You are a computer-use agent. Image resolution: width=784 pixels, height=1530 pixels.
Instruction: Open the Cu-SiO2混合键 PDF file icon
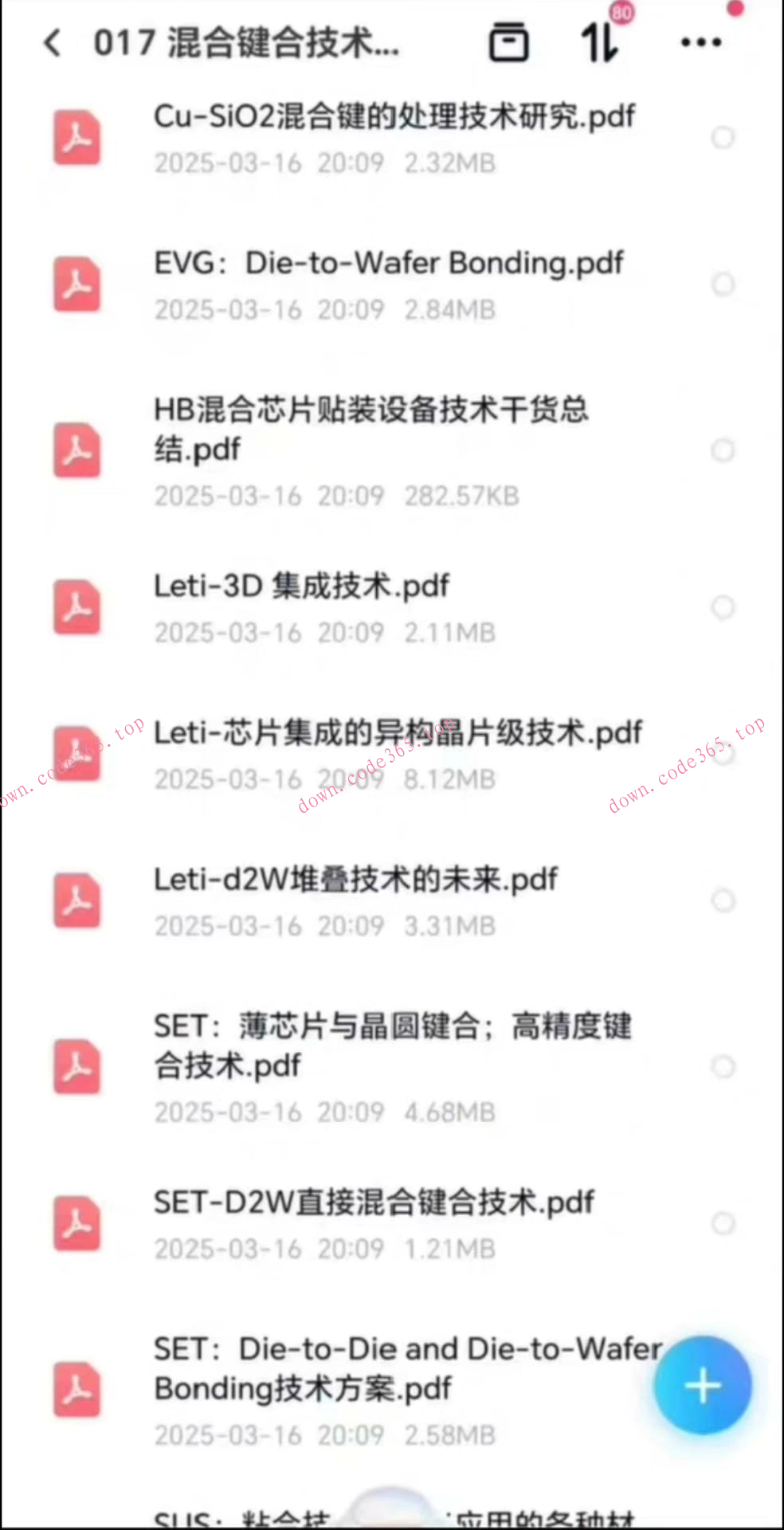pyautogui.click(x=76, y=137)
